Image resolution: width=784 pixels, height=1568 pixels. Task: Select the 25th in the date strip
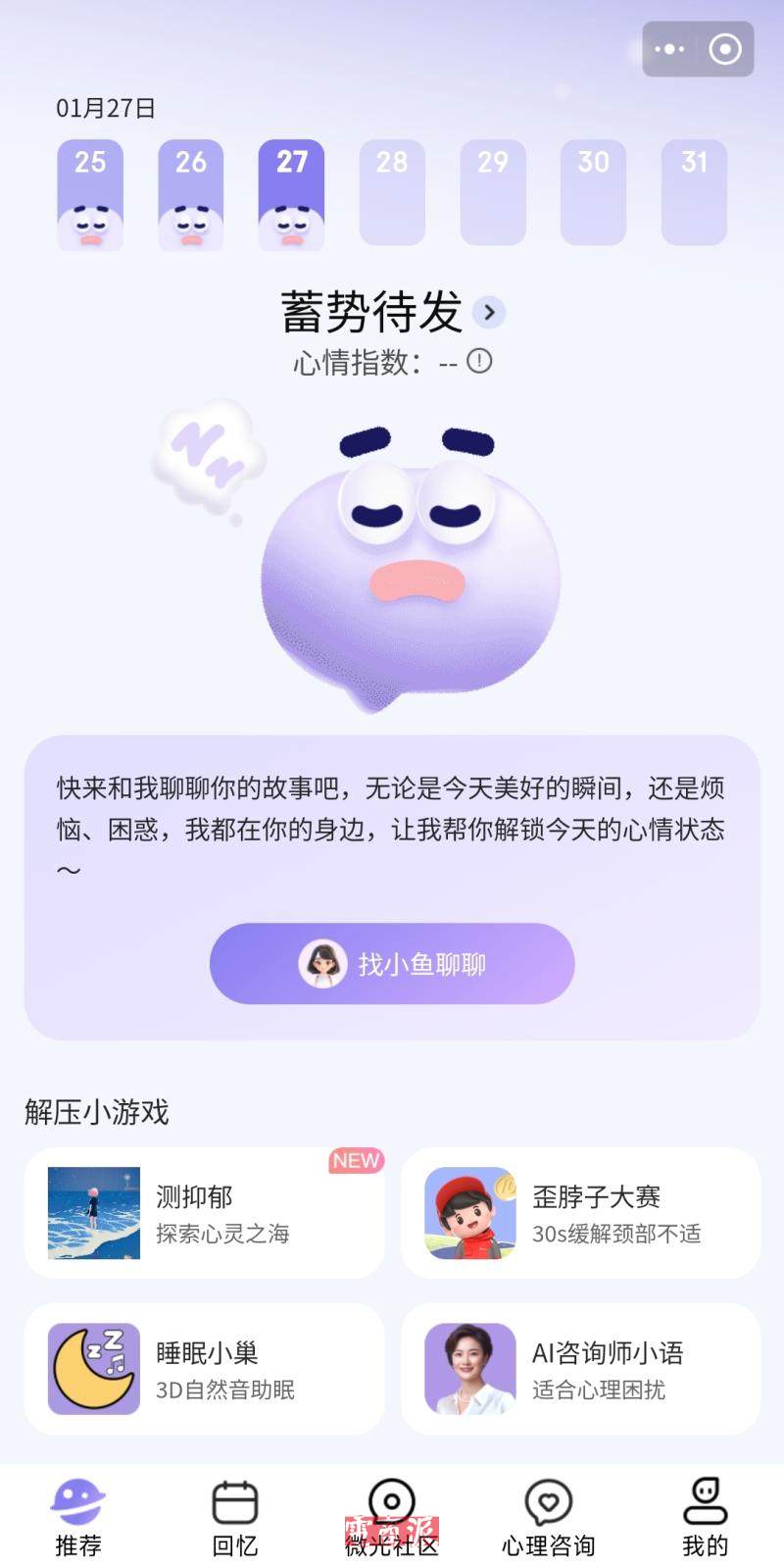(x=90, y=193)
